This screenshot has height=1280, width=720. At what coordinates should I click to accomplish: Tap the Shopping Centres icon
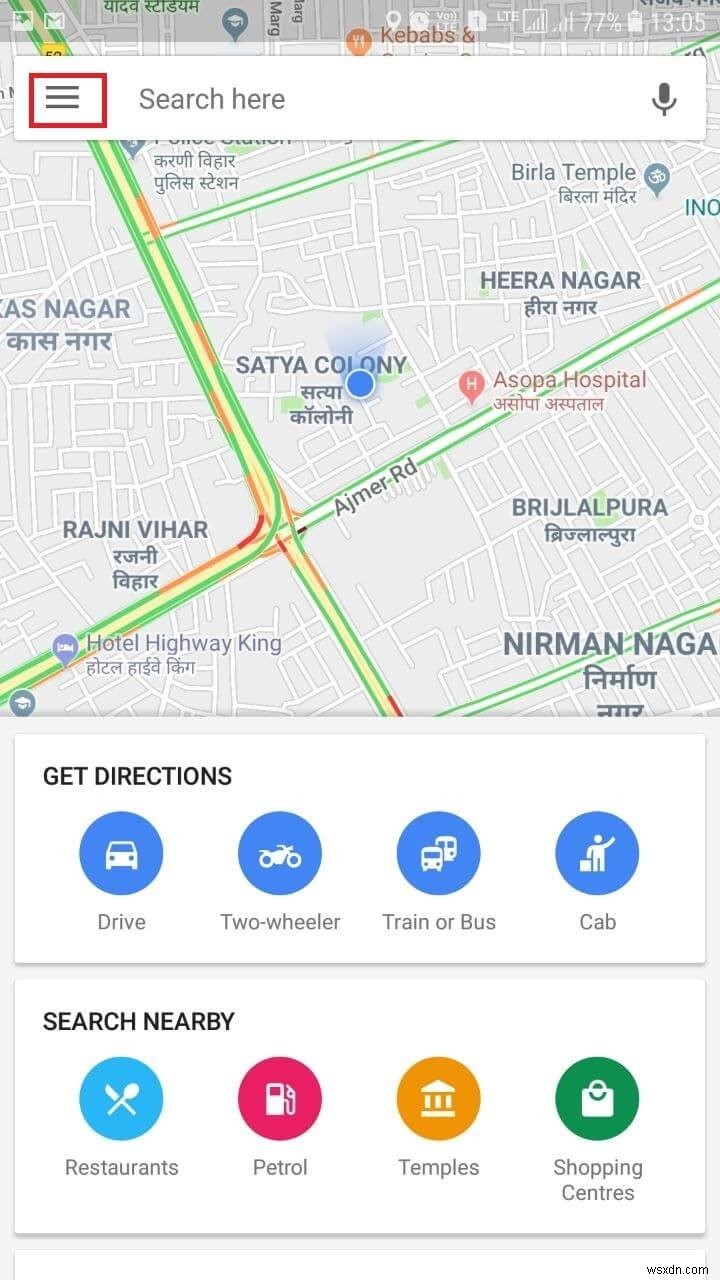[597, 1098]
